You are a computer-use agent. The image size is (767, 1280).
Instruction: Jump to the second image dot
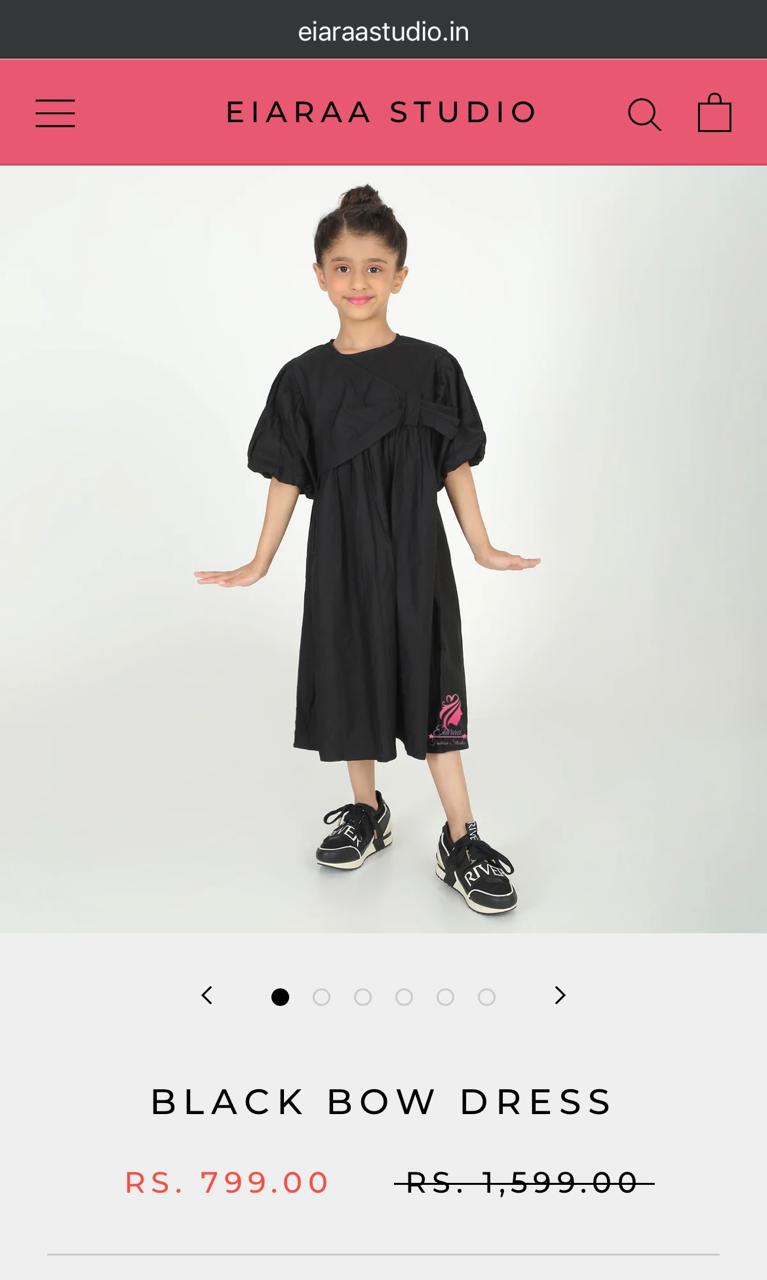(321, 997)
